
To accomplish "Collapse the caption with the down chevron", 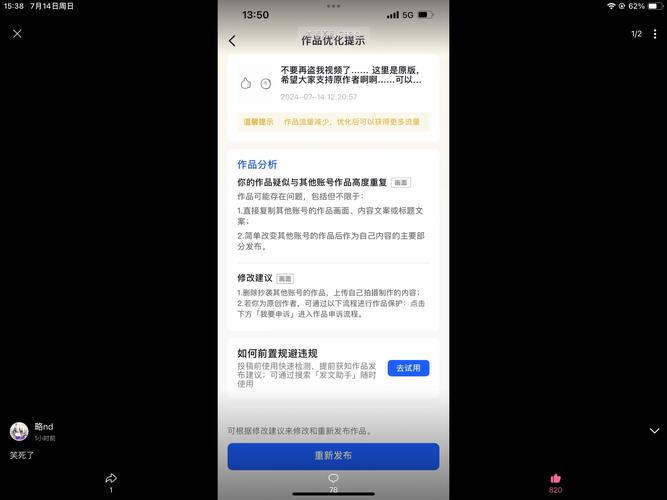I will (655, 431).
